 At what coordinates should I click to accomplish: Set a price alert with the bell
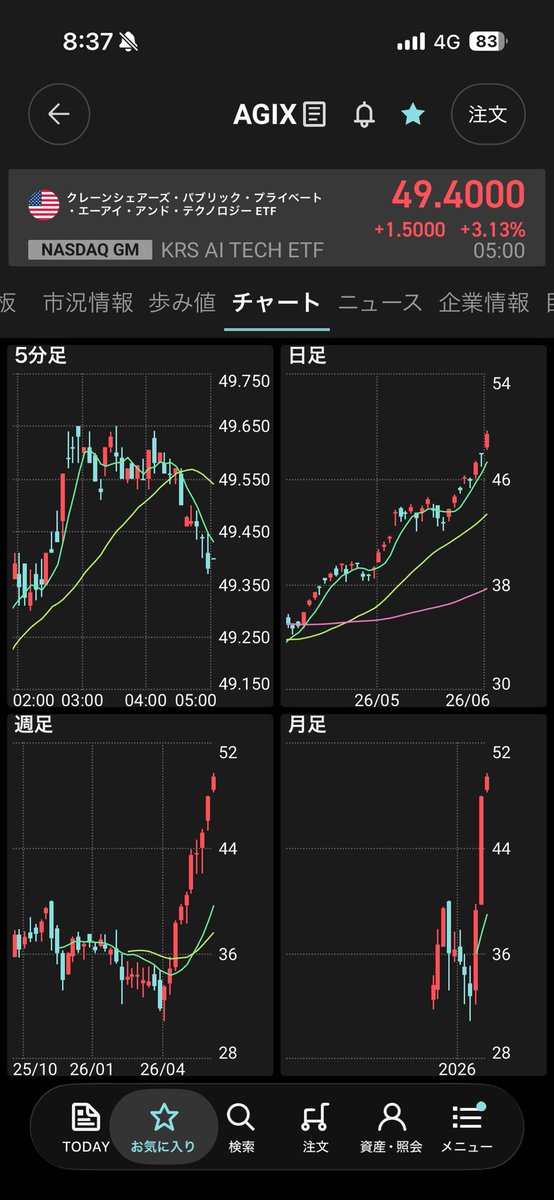tap(364, 114)
